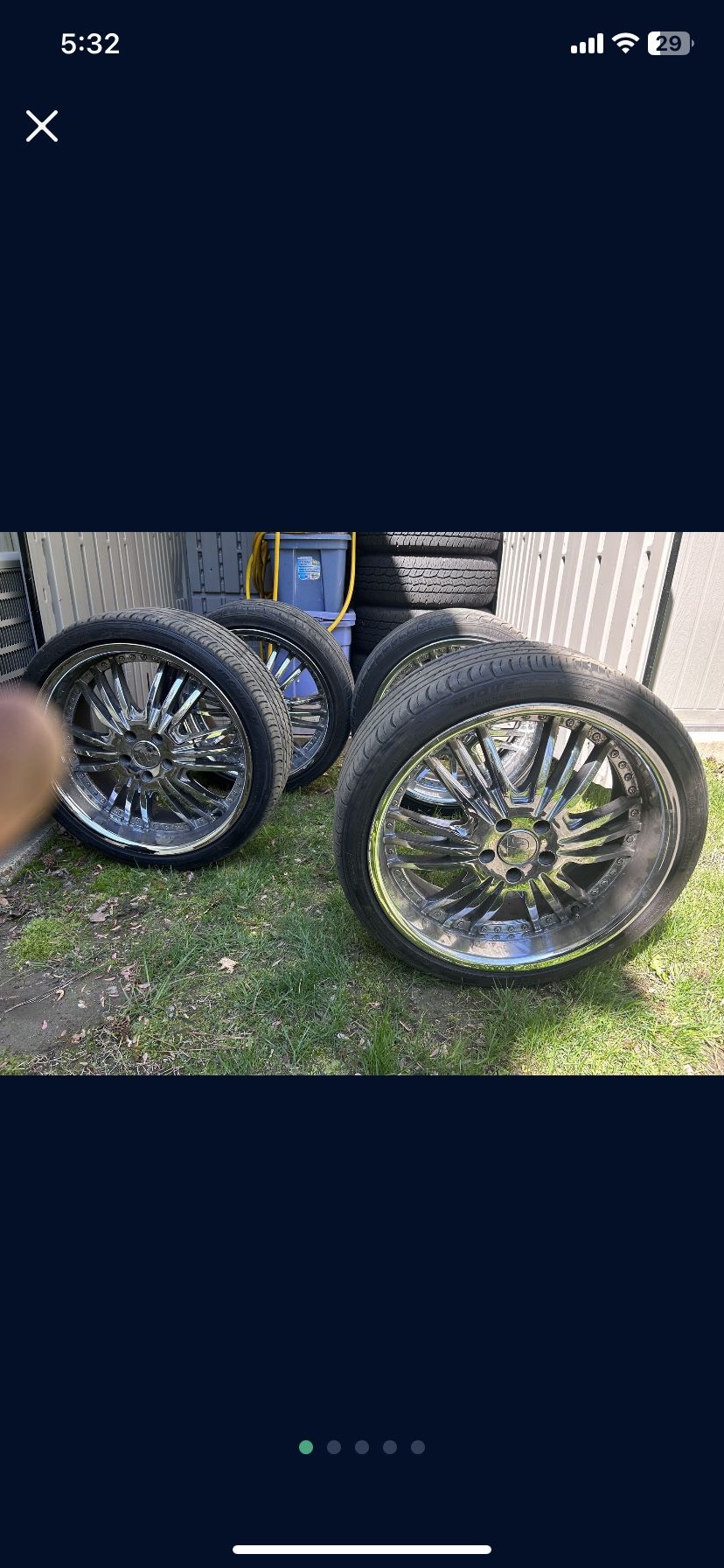The width and height of the screenshot is (724, 1568).
Task: Tap the status bar to scroll to top
Action: [x=362, y=42]
